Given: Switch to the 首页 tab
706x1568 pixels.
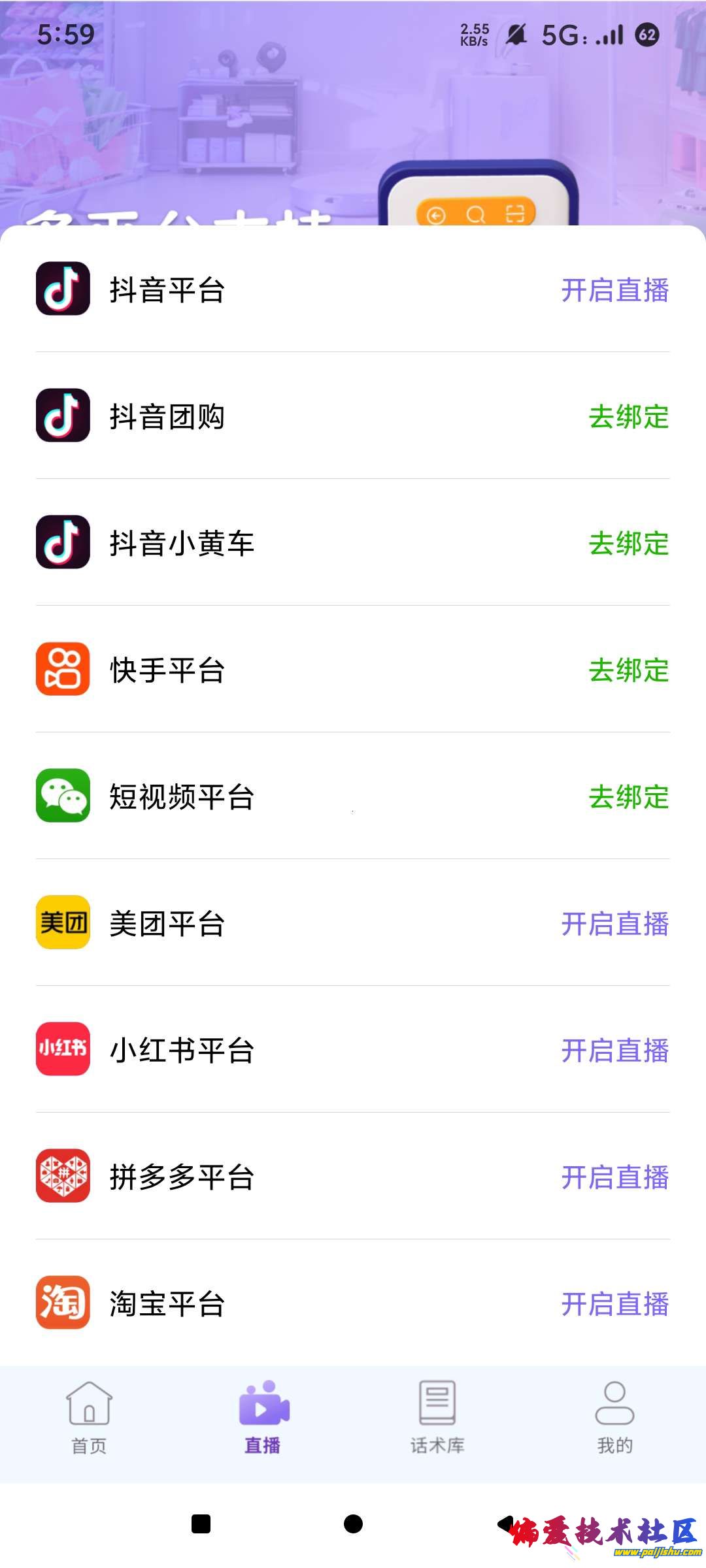Looking at the screenshot, I should coord(89,1418).
